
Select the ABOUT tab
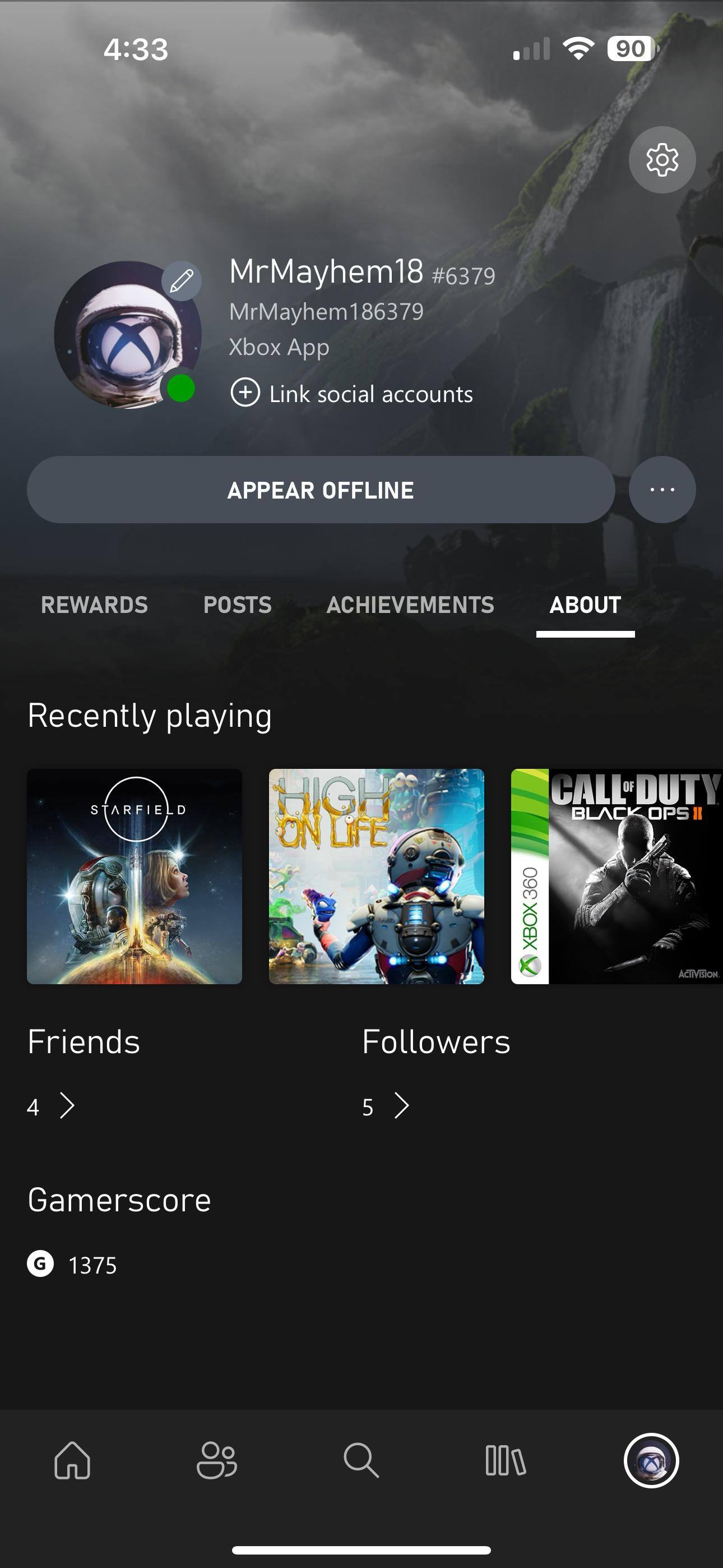tap(585, 605)
